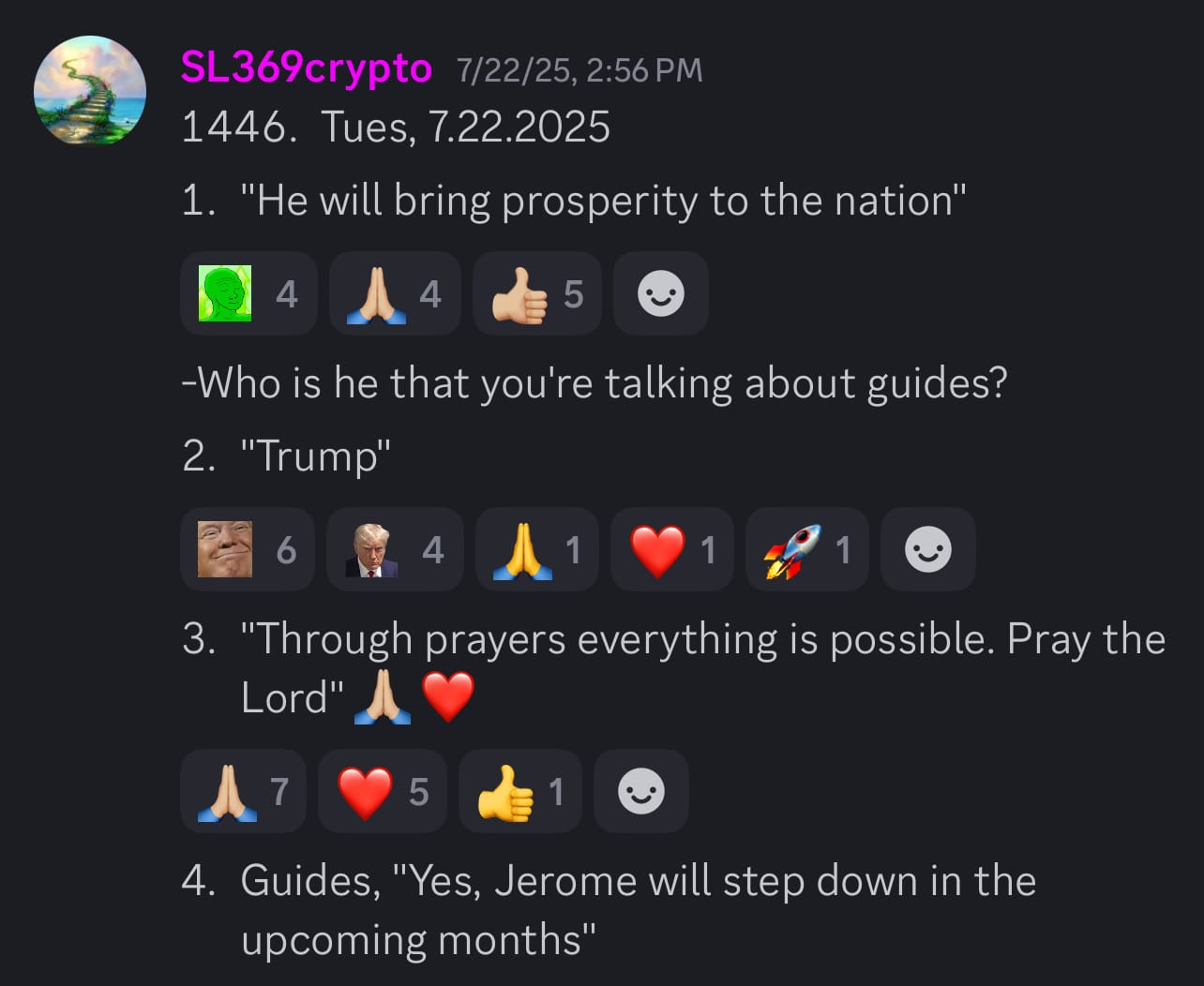Add heart reaction under "Trump" message
The width and height of the screenshot is (1204, 986).
671,549
